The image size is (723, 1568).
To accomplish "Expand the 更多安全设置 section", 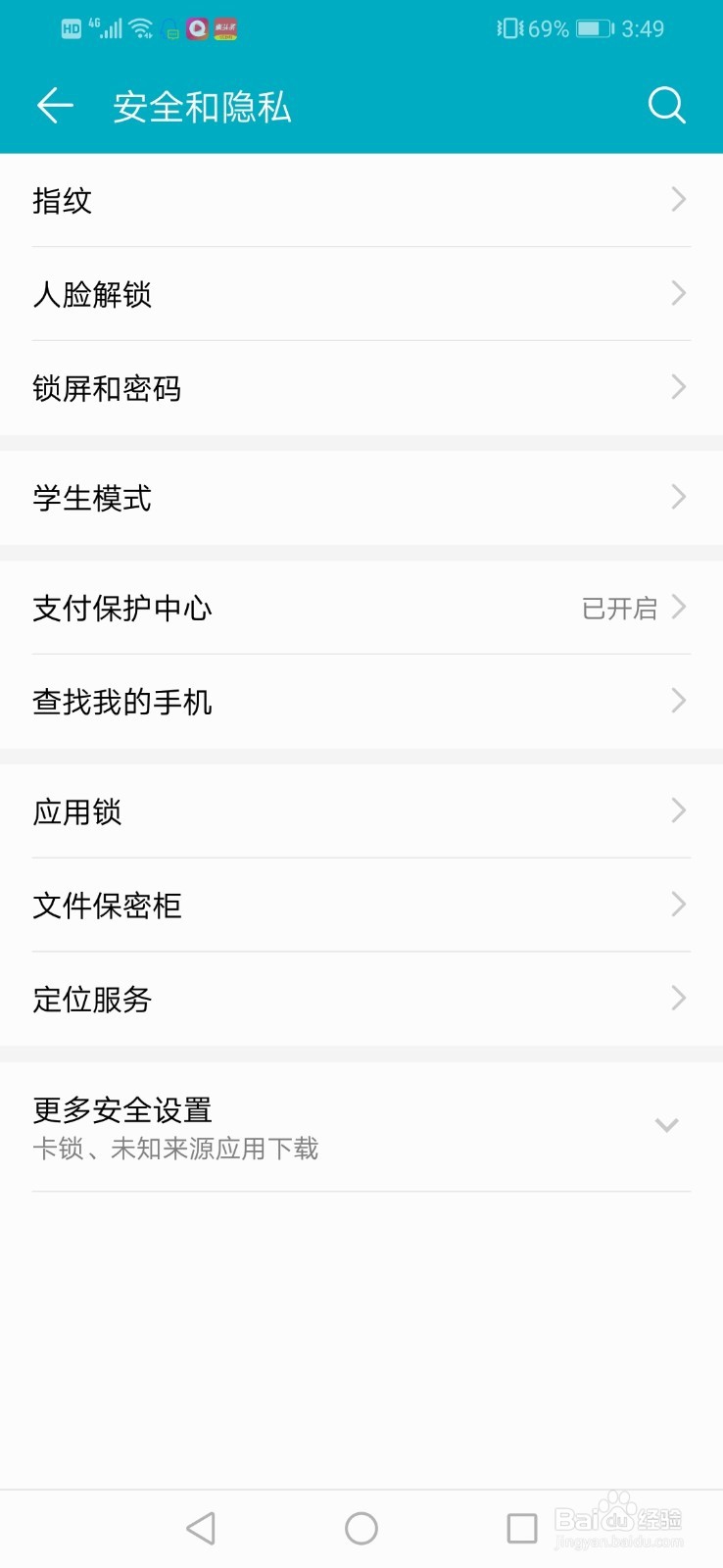I will click(x=666, y=1124).
